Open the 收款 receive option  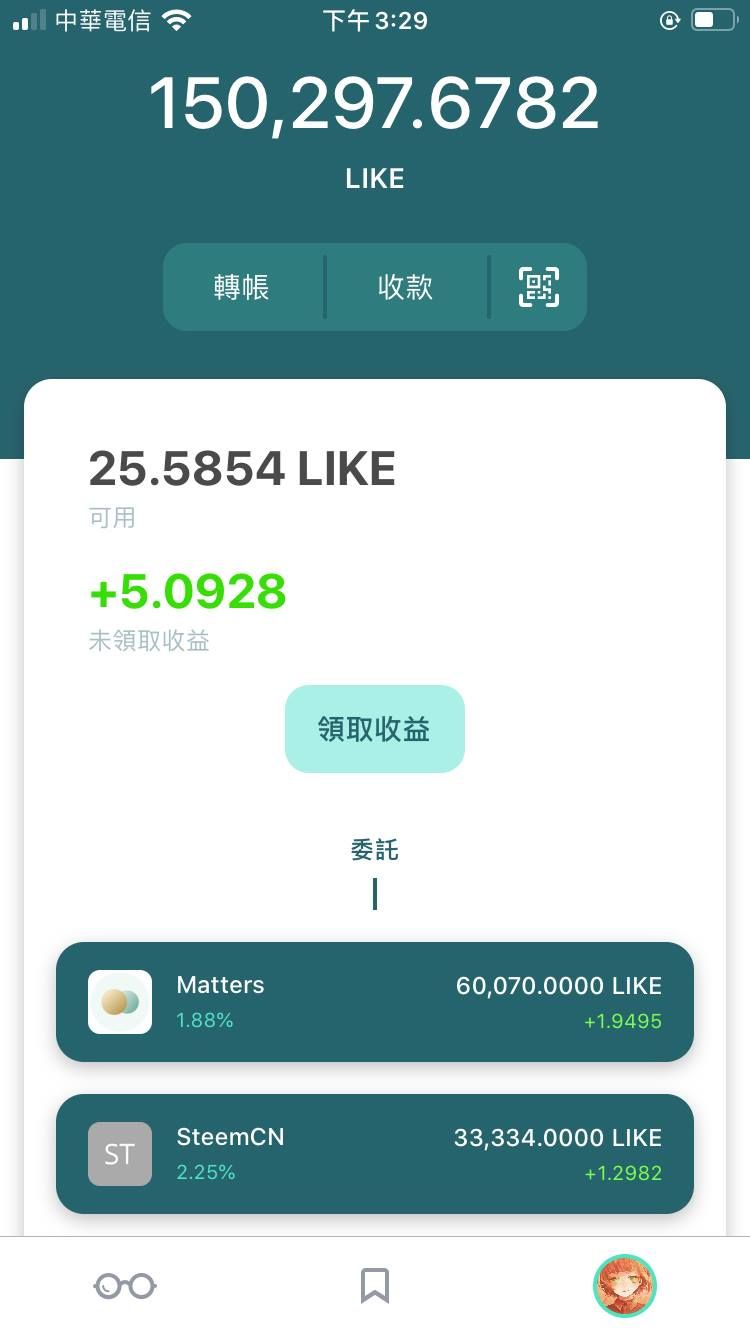coord(405,287)
